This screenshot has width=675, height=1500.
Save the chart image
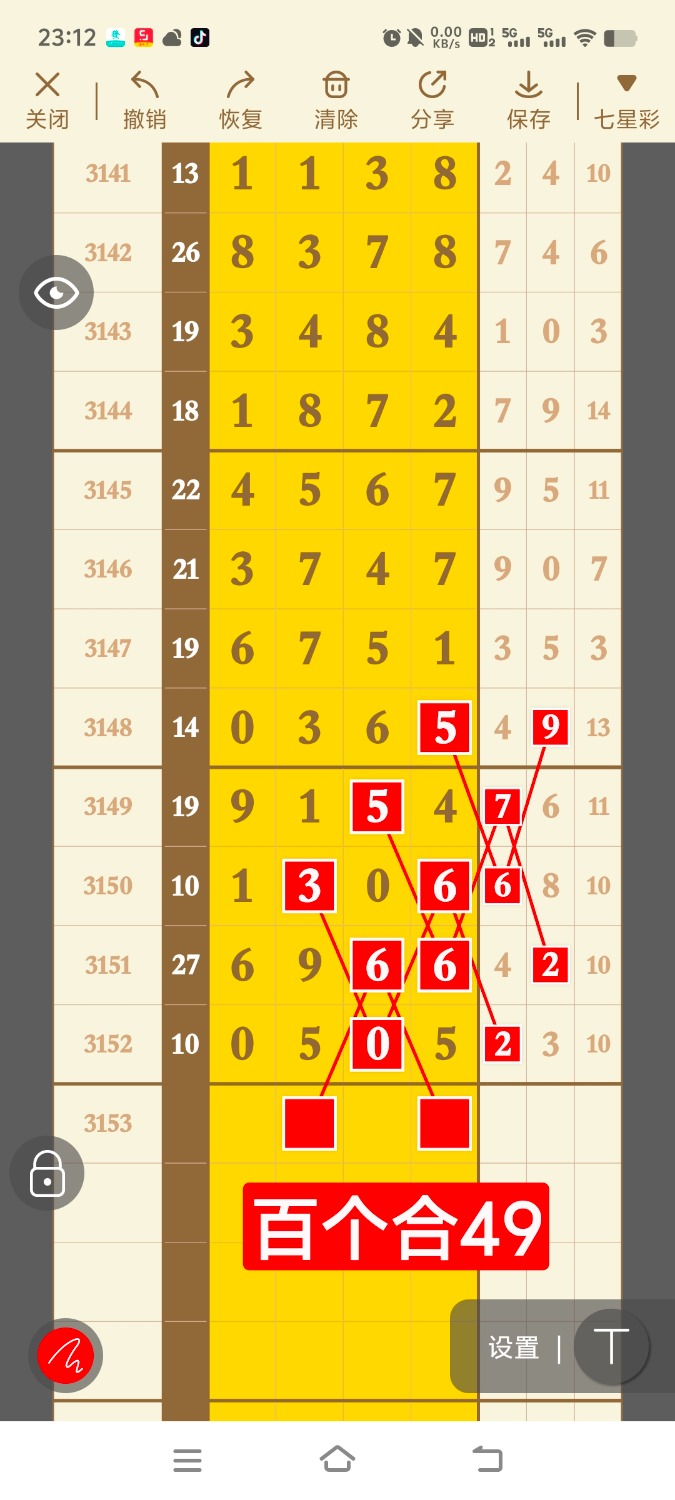(x=528, y=100)
